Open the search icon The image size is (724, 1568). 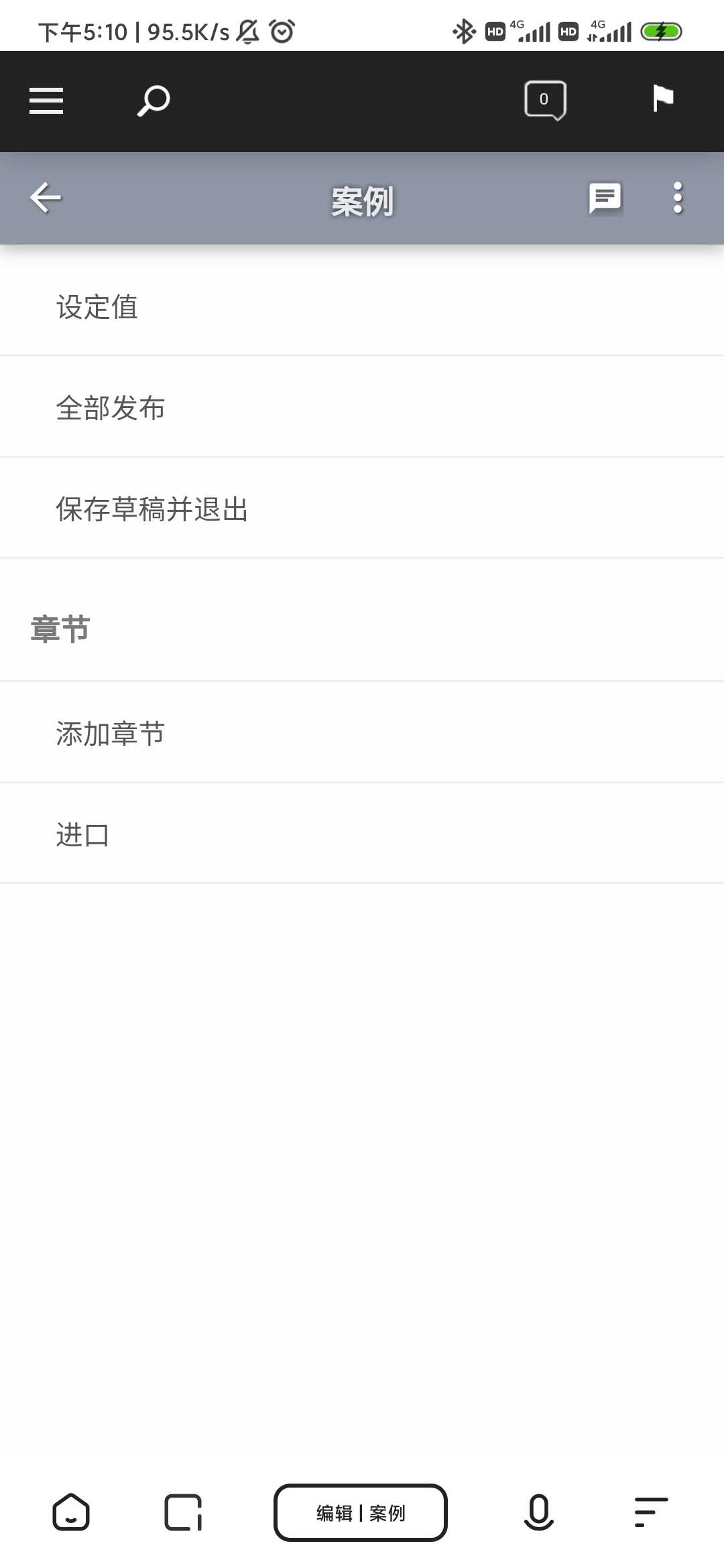click(x=154, y=101)
